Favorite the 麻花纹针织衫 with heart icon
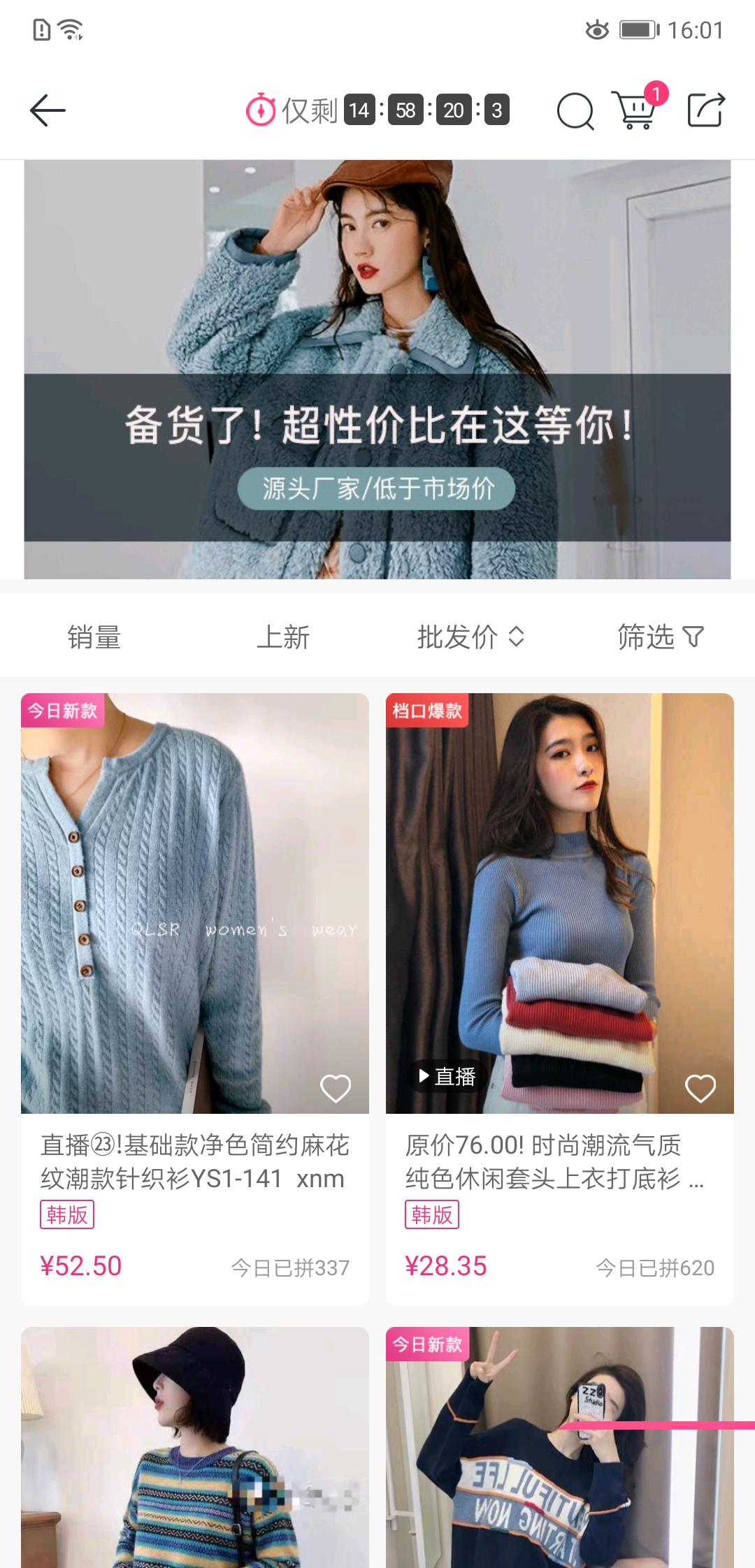 (336, 1088)
